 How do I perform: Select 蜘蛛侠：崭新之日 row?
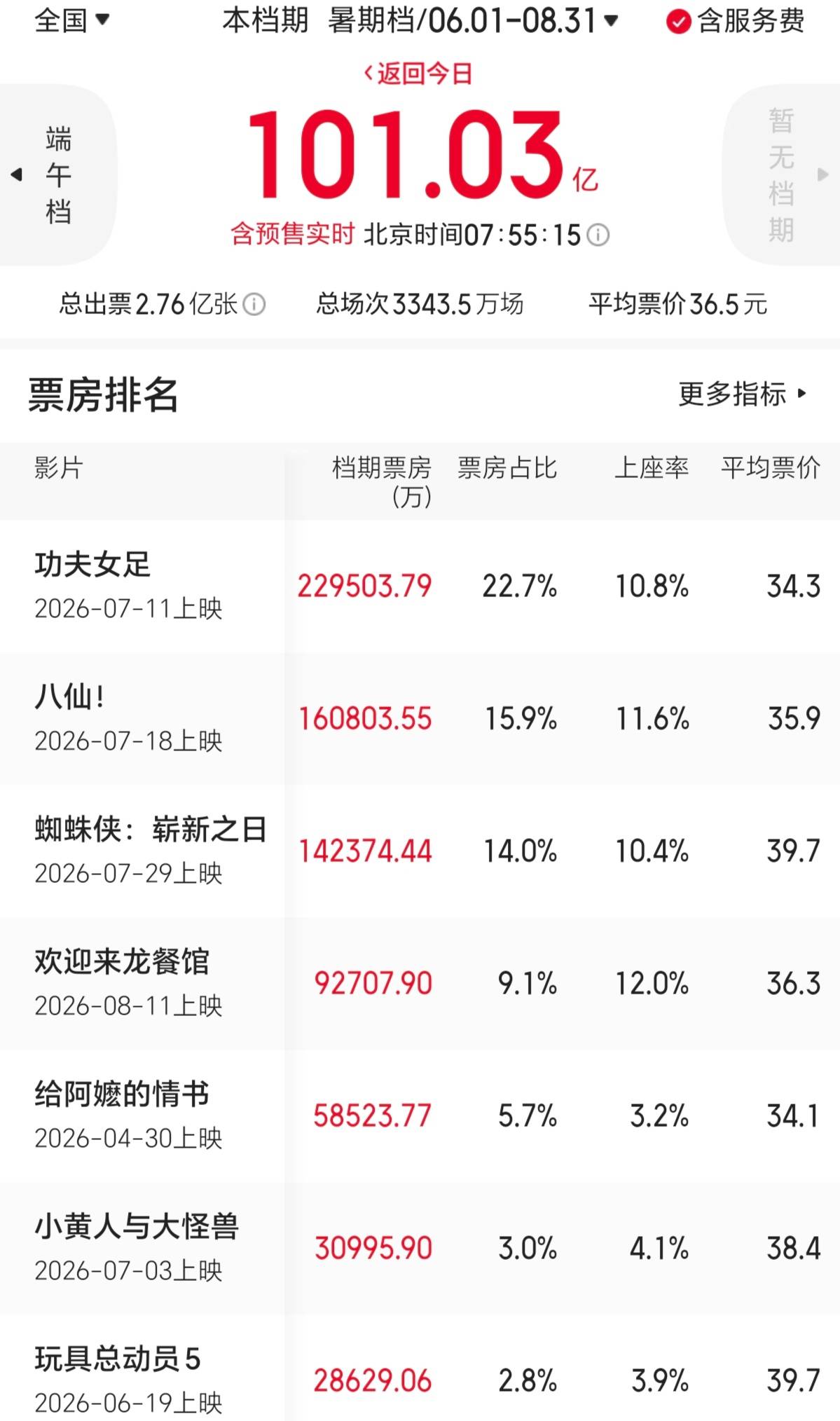pyautogui.click(x=420, y=851)
